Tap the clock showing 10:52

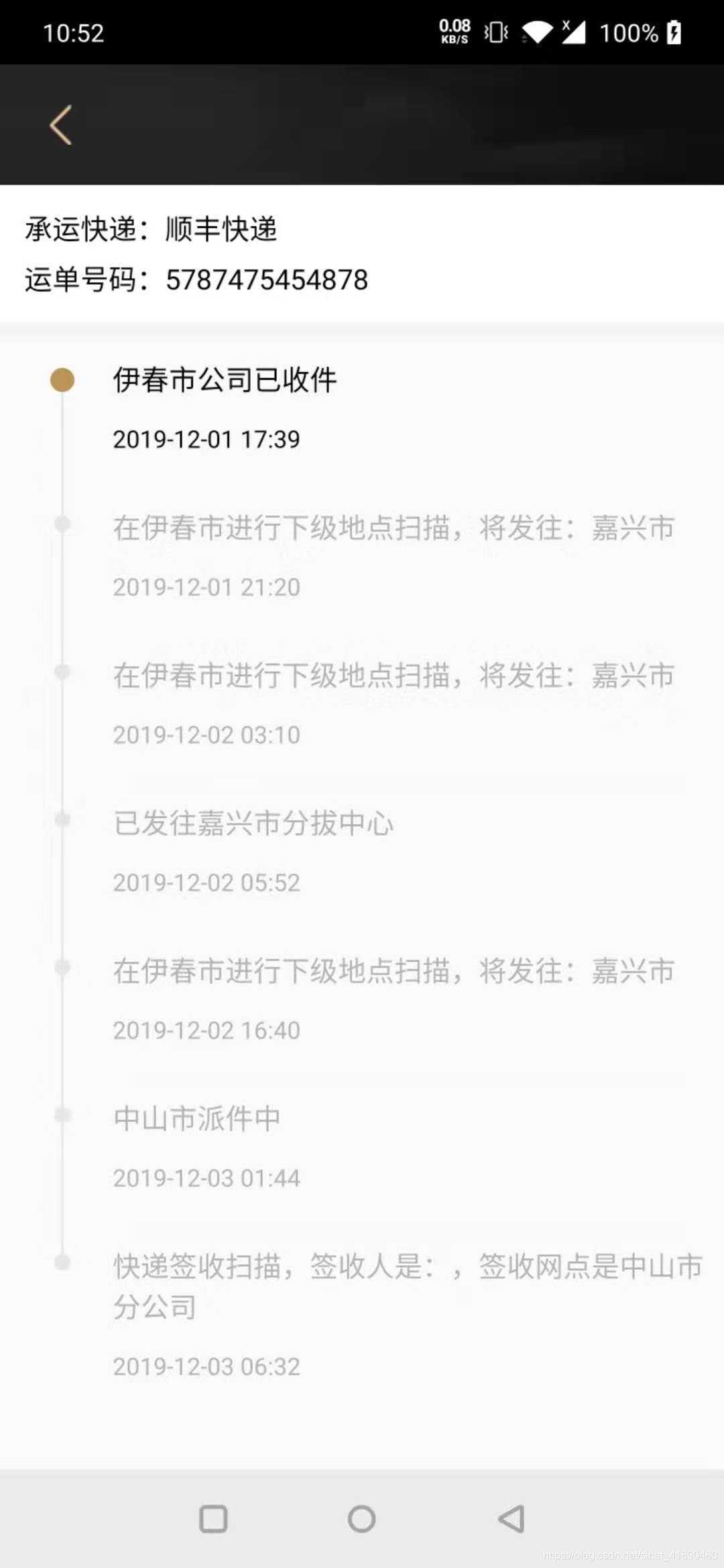[x=73, y=31]
